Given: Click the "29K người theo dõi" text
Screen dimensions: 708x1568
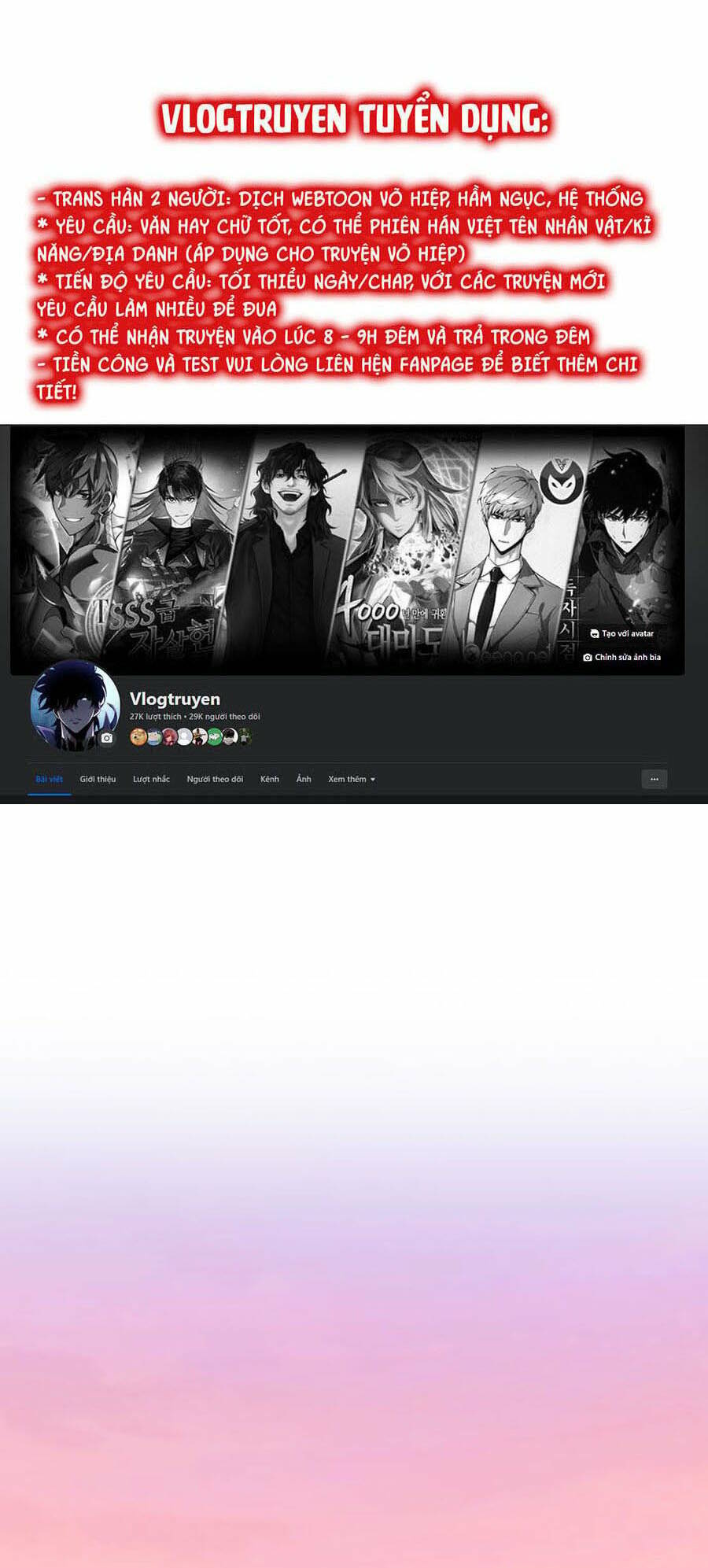Looking at the screenshot, I should 225,717.
